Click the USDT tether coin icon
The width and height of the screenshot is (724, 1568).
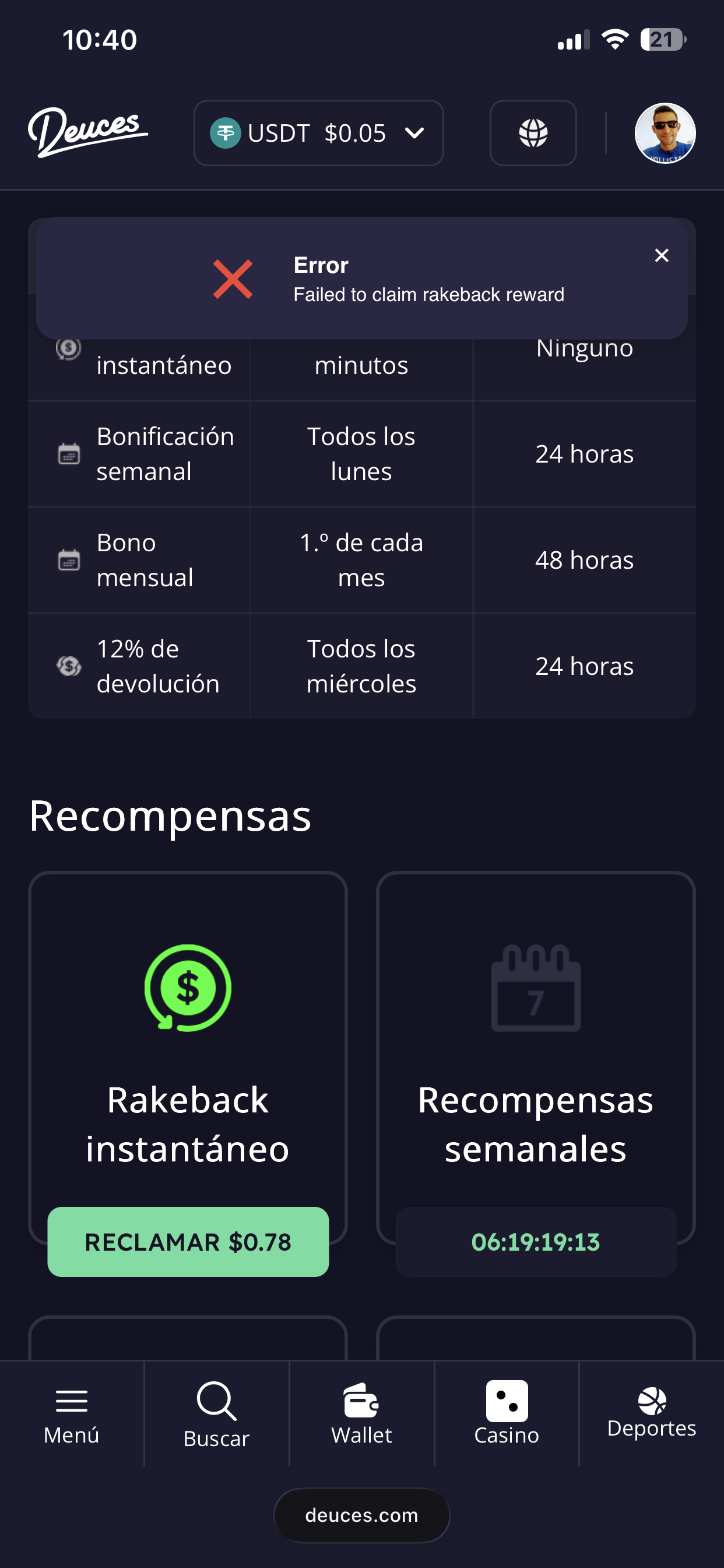click(226, 132)
